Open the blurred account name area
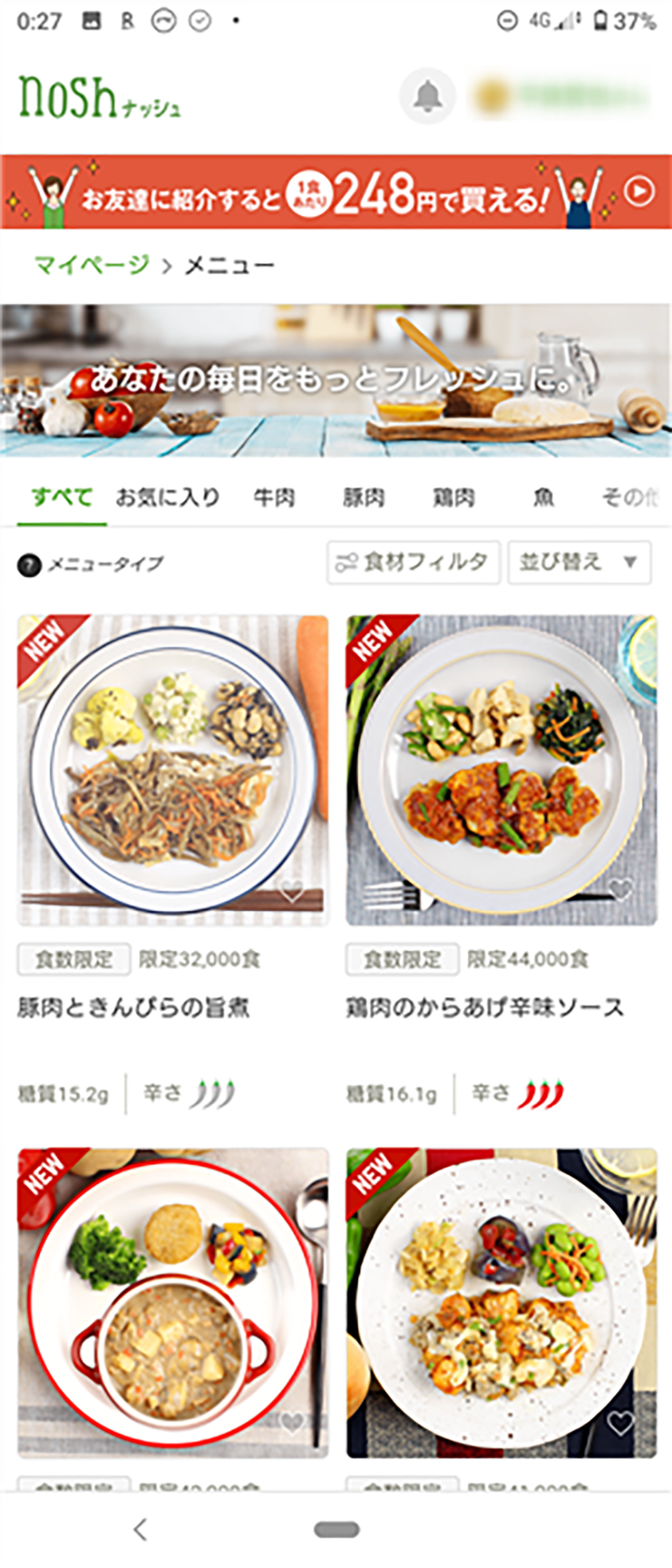This screenshot has height=1568, width=672. click(x=561, y=96)
